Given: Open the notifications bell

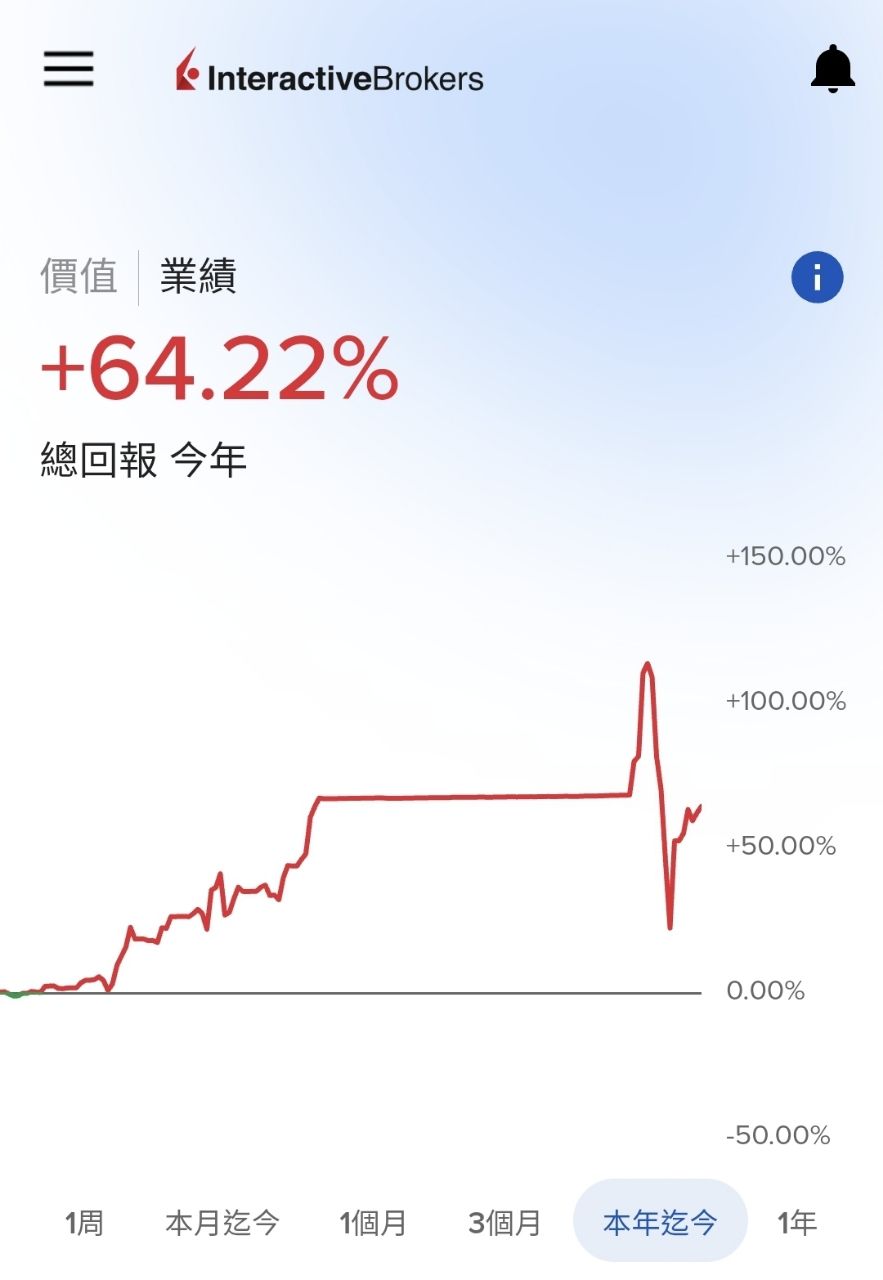Looking at the screenshot, I should [832, 70].
